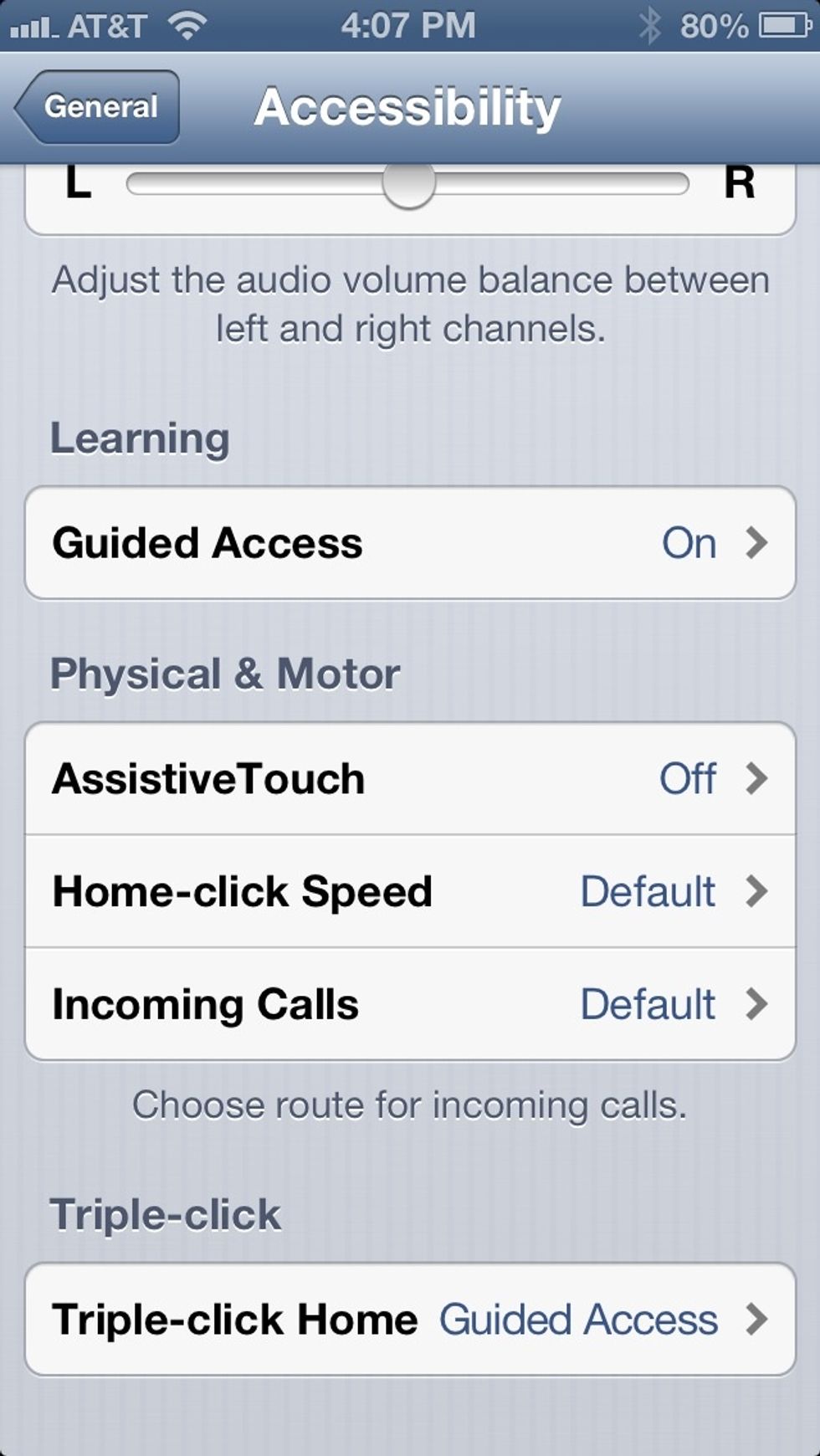820x1456 pixels.
Task: Open Triple-click Home options
Action: (x=410, y=1320)
